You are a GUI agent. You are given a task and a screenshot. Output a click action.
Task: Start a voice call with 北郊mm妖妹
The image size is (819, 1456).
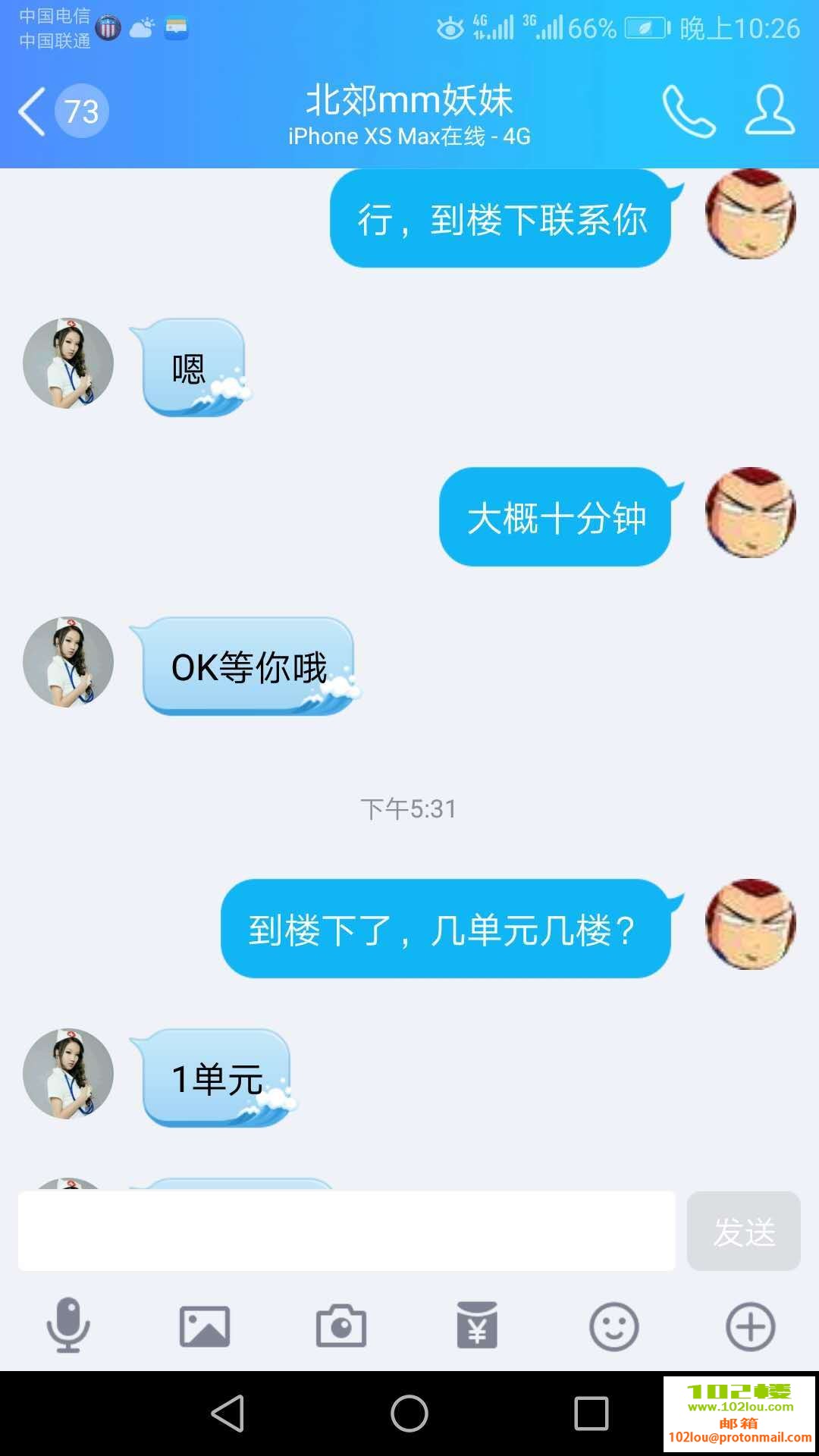pyautogui.click(x=689, y=111)
